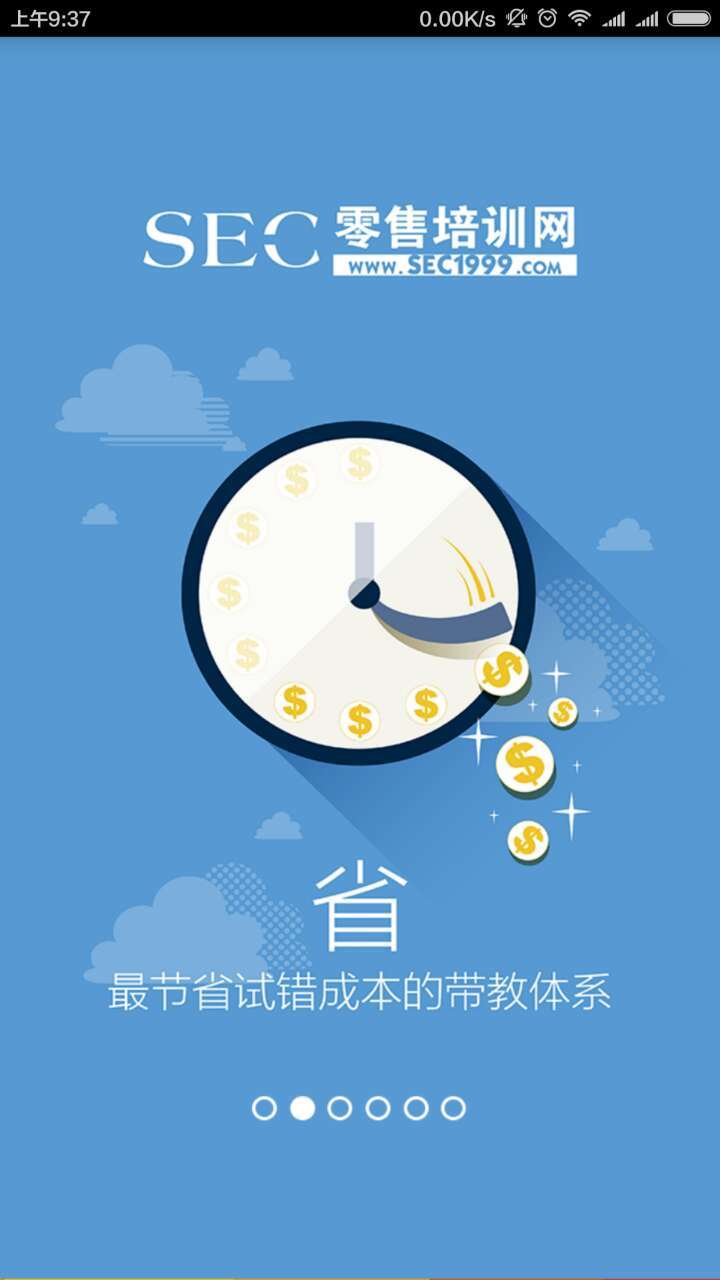Tap the dollar sign at the clock's twelve position

[x=360, y=465]
